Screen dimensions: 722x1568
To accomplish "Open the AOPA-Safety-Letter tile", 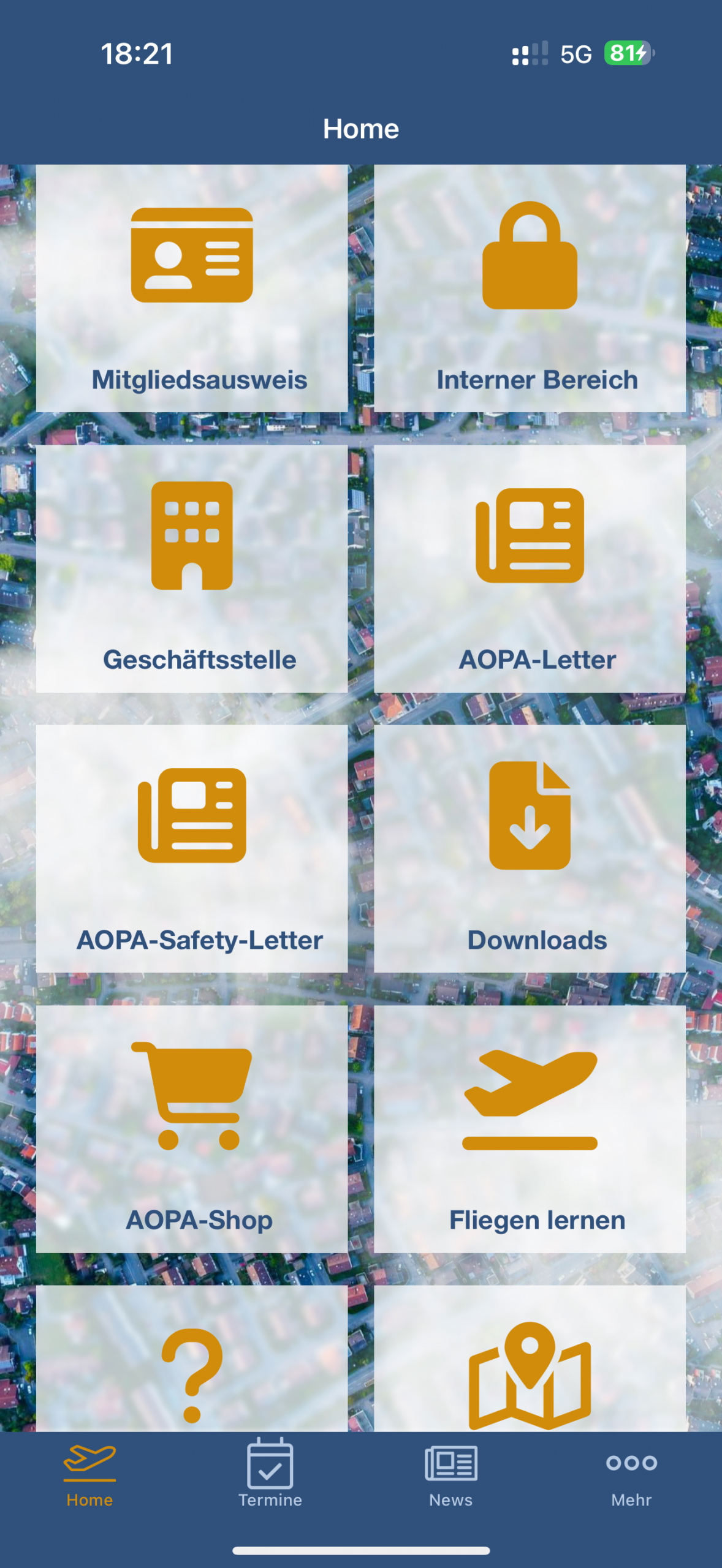I will (192, 848).
